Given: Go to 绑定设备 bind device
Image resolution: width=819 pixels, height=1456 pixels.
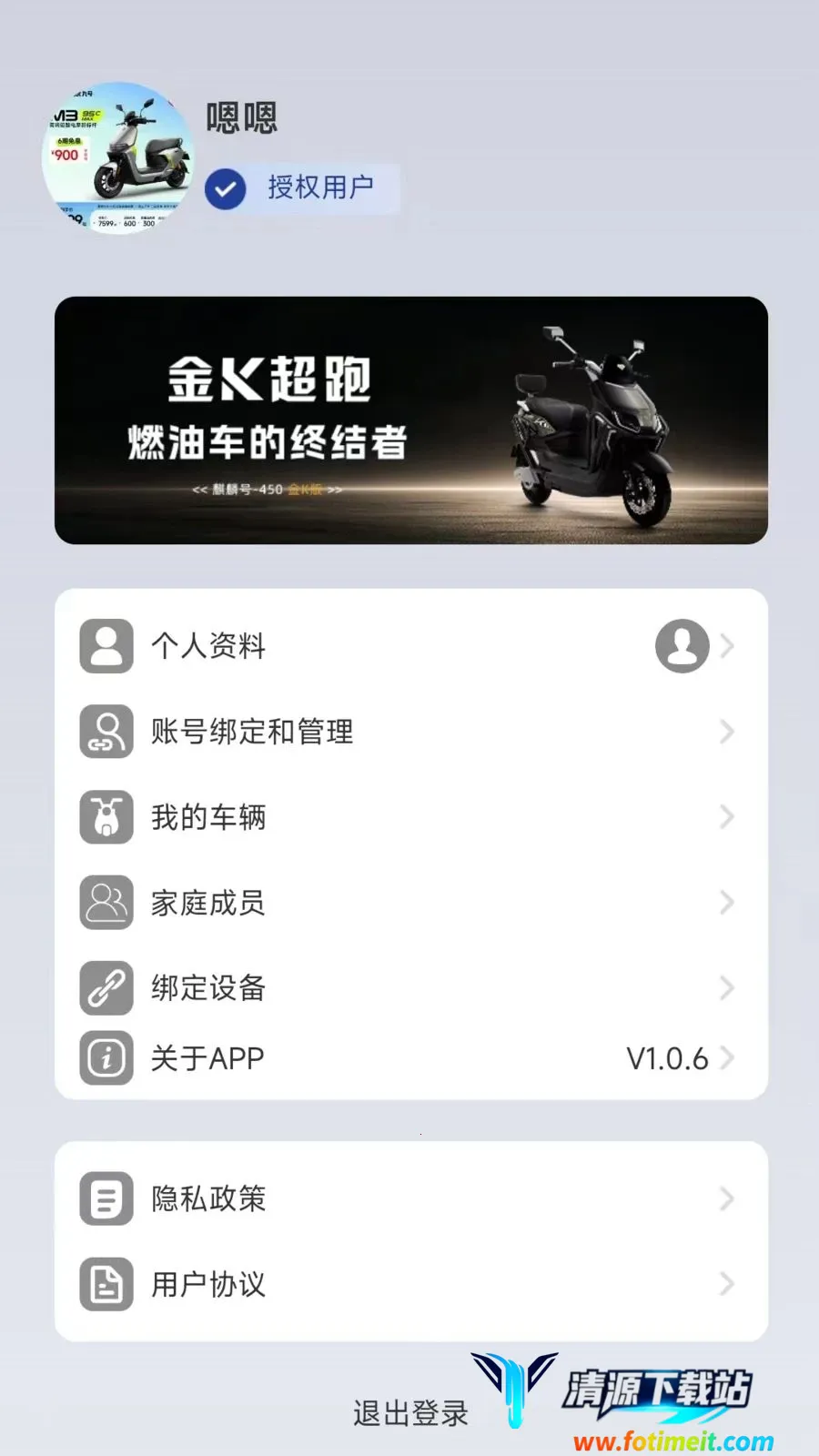Looking at the screenshot, I should tap(411, 987).
